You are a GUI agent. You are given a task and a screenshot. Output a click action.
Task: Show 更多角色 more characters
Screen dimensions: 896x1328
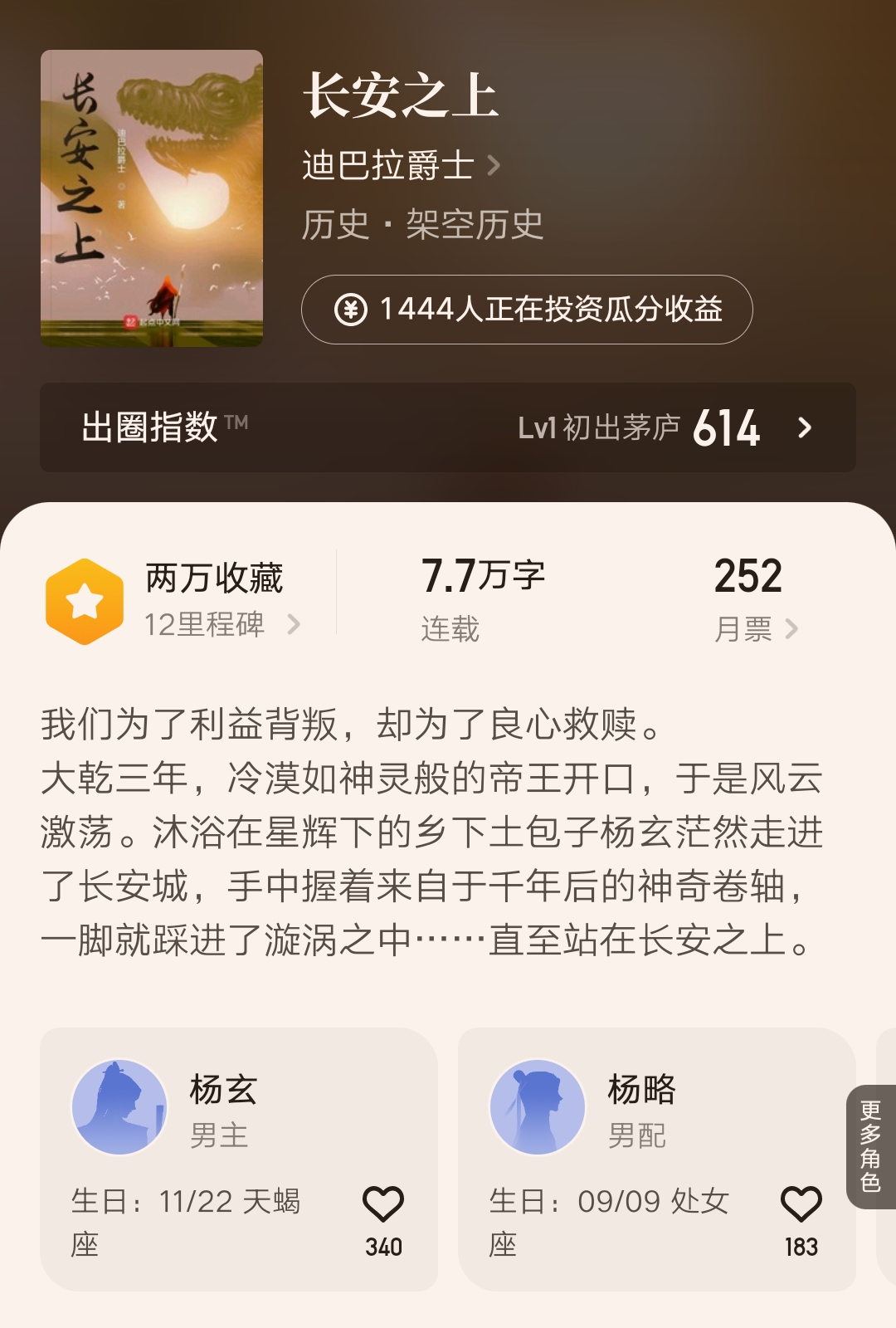[870, 1146]
